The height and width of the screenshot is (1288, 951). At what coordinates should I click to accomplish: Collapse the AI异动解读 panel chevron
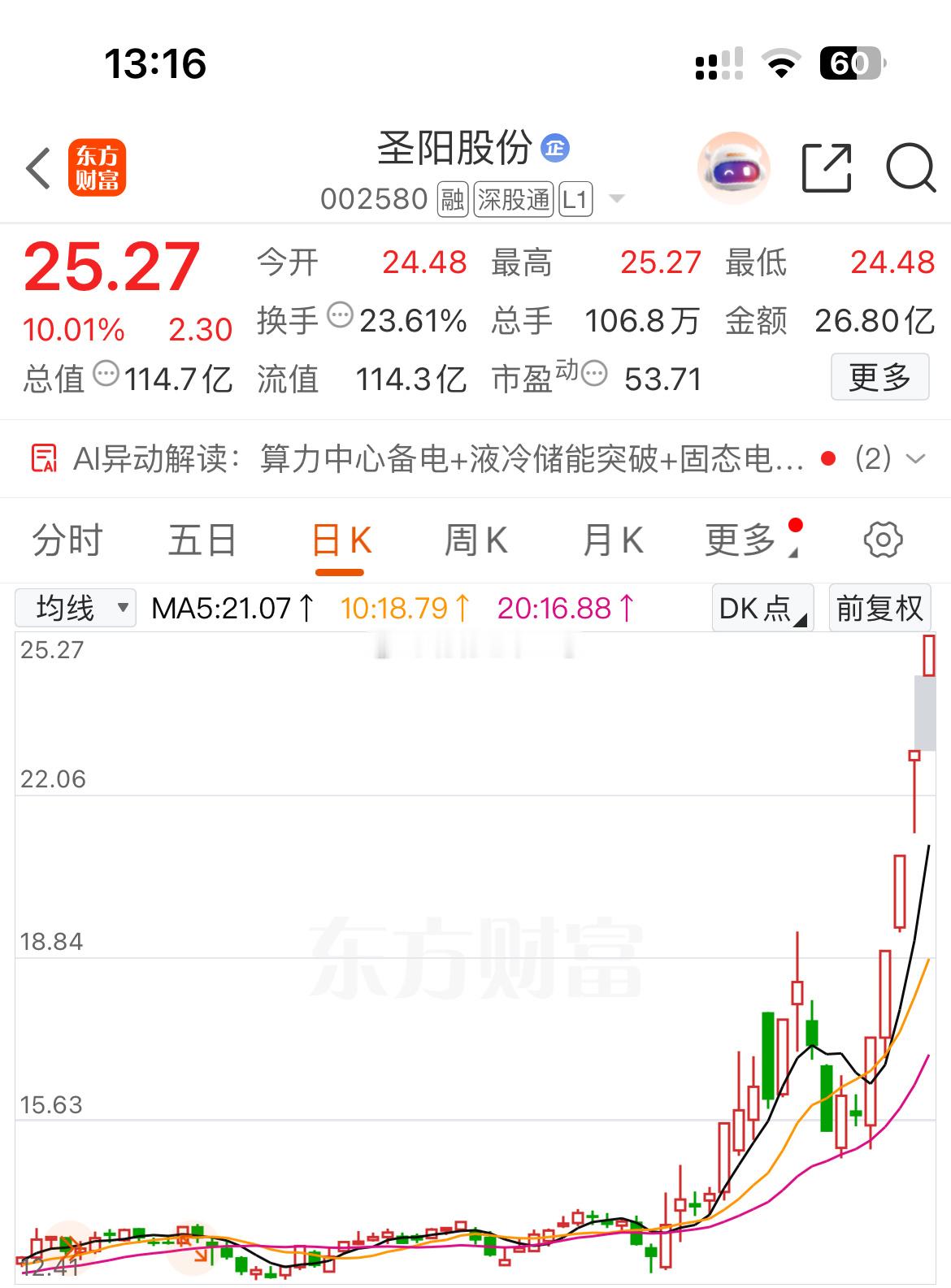(x=914, y=460)
